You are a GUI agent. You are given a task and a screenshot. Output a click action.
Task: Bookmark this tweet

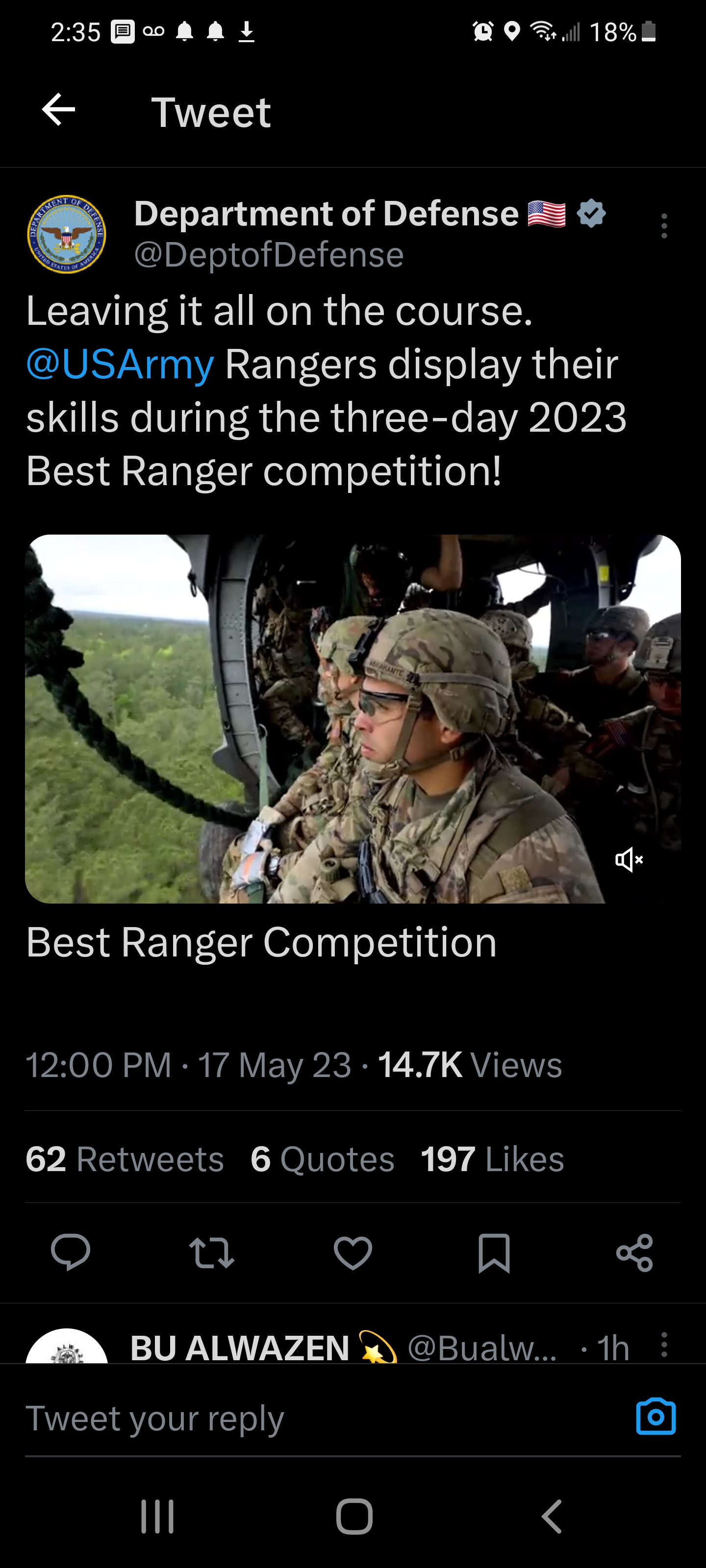494,1253
